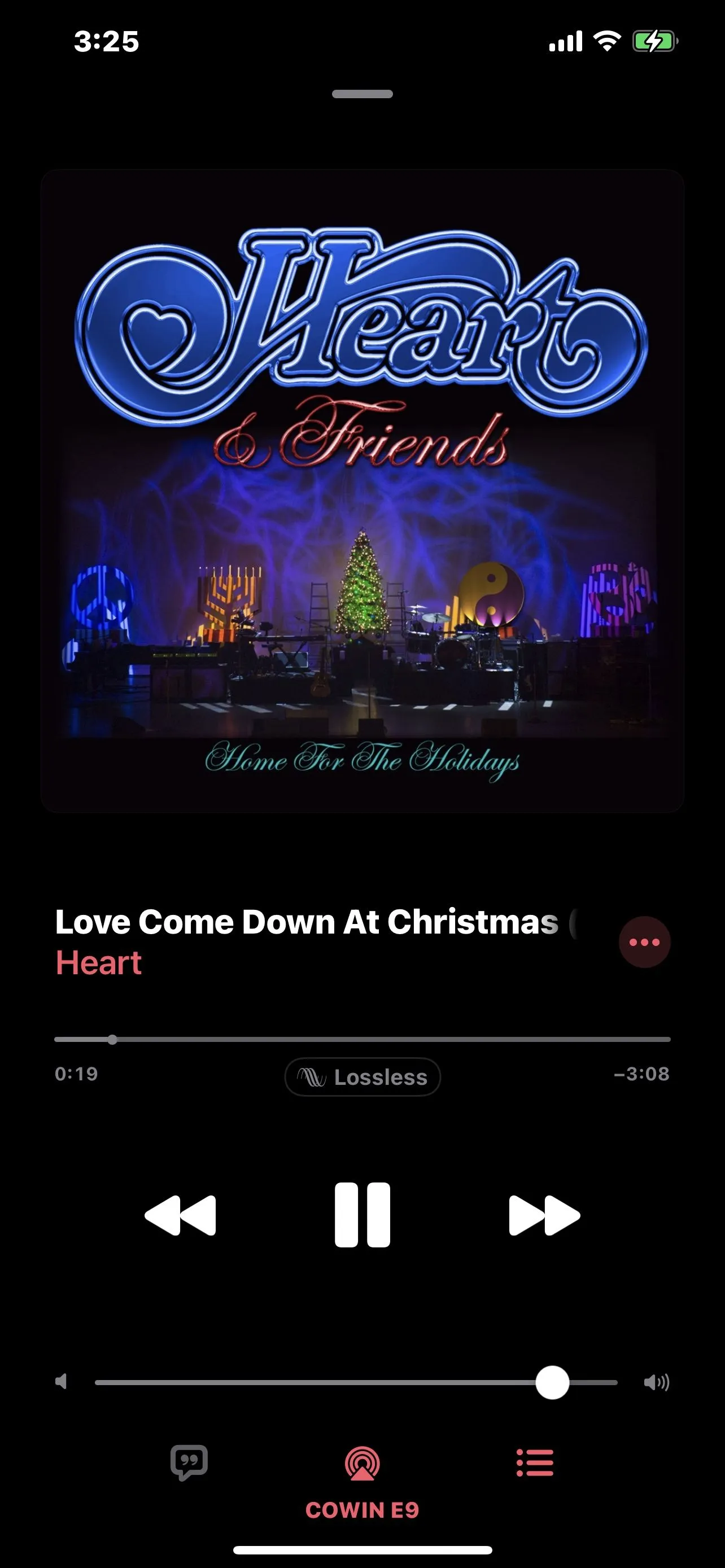Tap the Lossless audio quality badge
Image resolution: width=725 pixels, height=1568 pixels.
click(362, 1077)
